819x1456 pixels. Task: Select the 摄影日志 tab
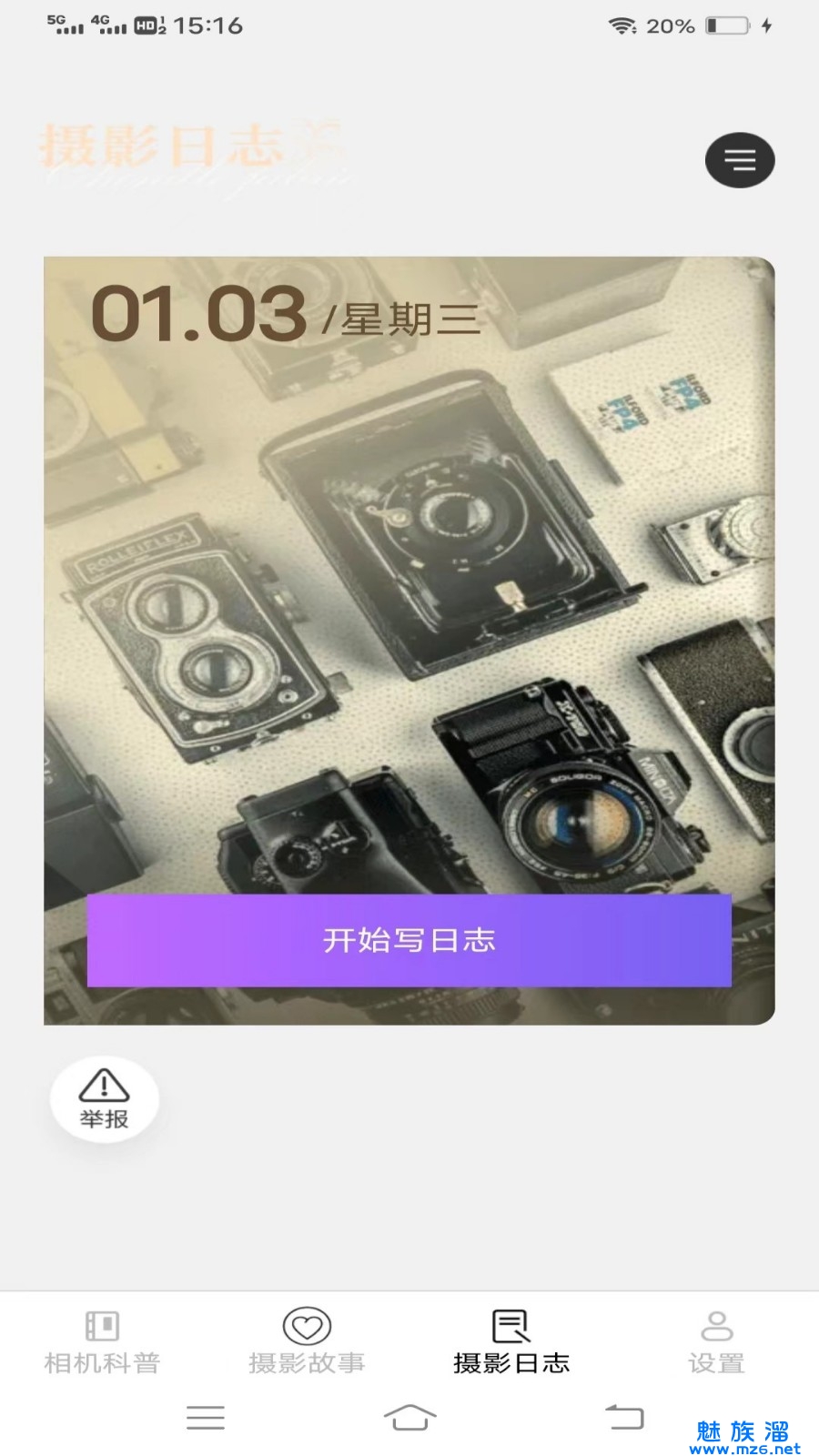pos(511,1342)
